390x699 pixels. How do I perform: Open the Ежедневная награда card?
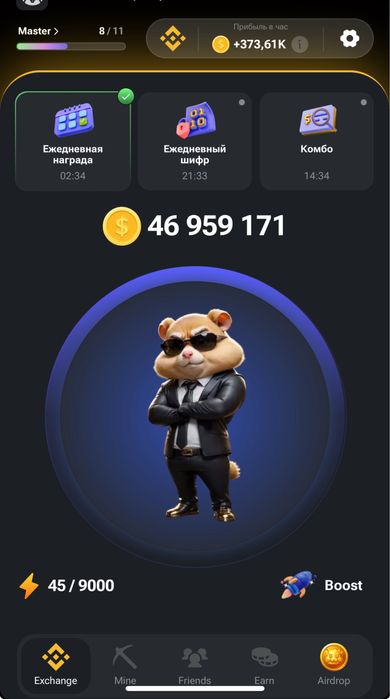pos(73,141)
